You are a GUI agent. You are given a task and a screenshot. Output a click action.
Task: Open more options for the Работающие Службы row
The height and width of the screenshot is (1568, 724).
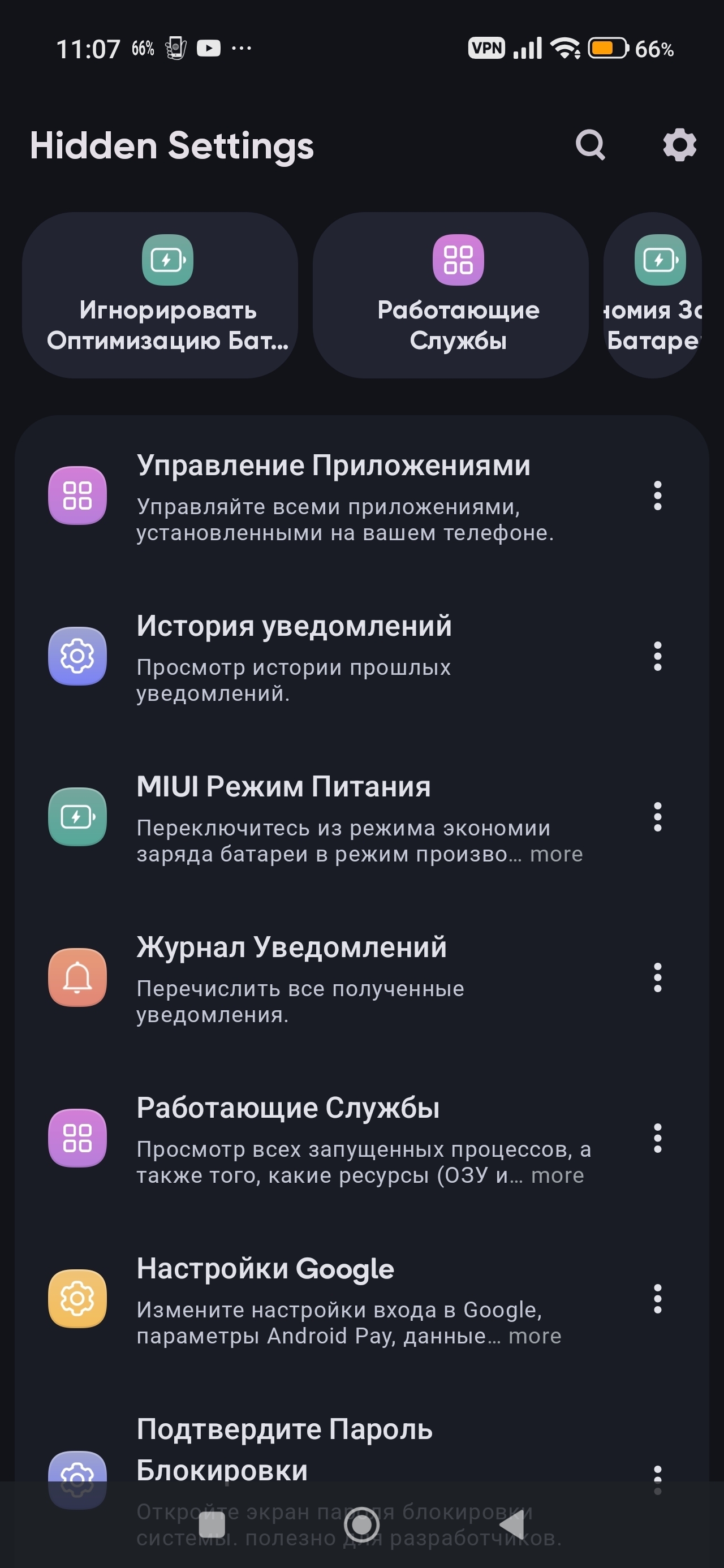657,1138
